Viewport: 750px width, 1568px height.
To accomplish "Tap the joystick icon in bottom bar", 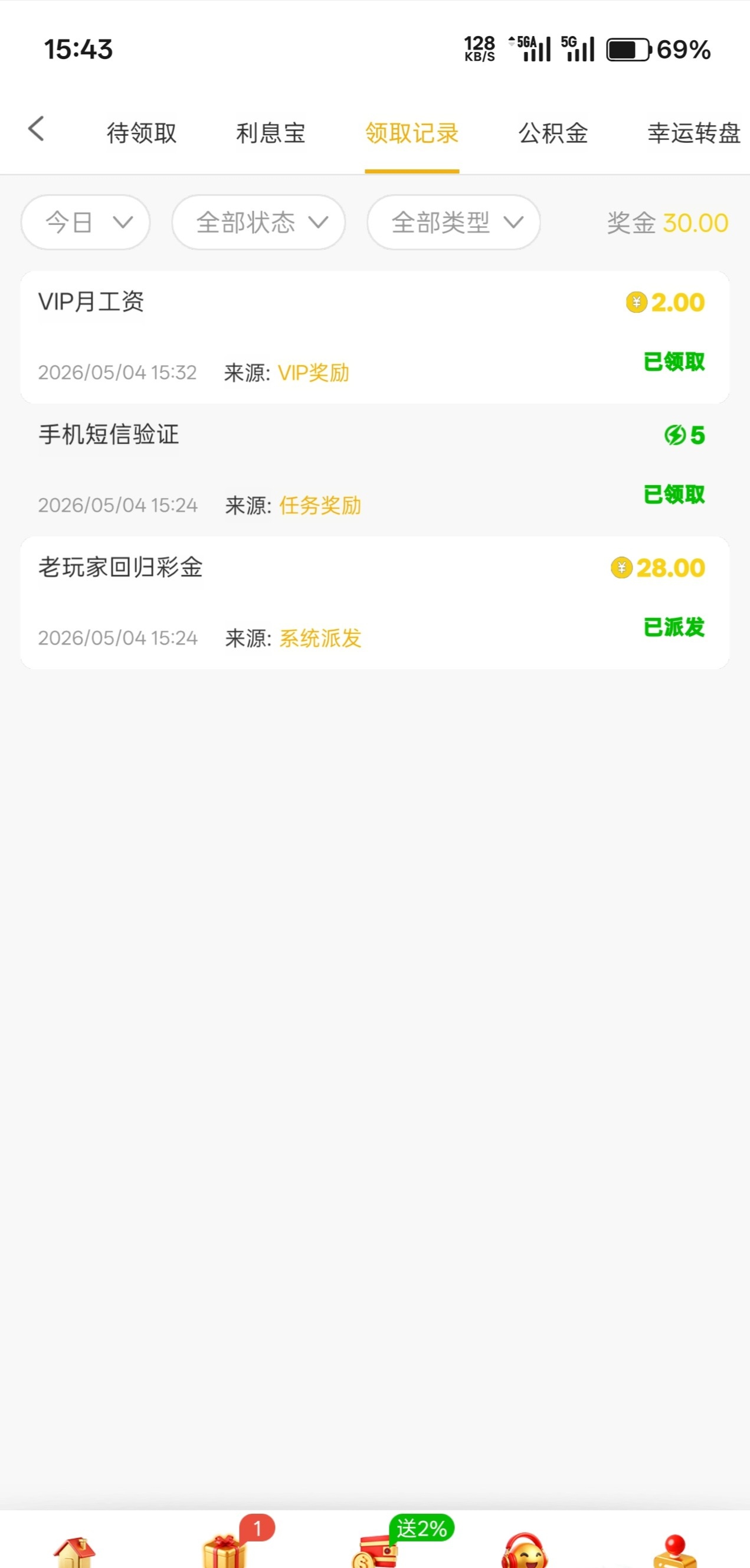I will (674, 1551).
